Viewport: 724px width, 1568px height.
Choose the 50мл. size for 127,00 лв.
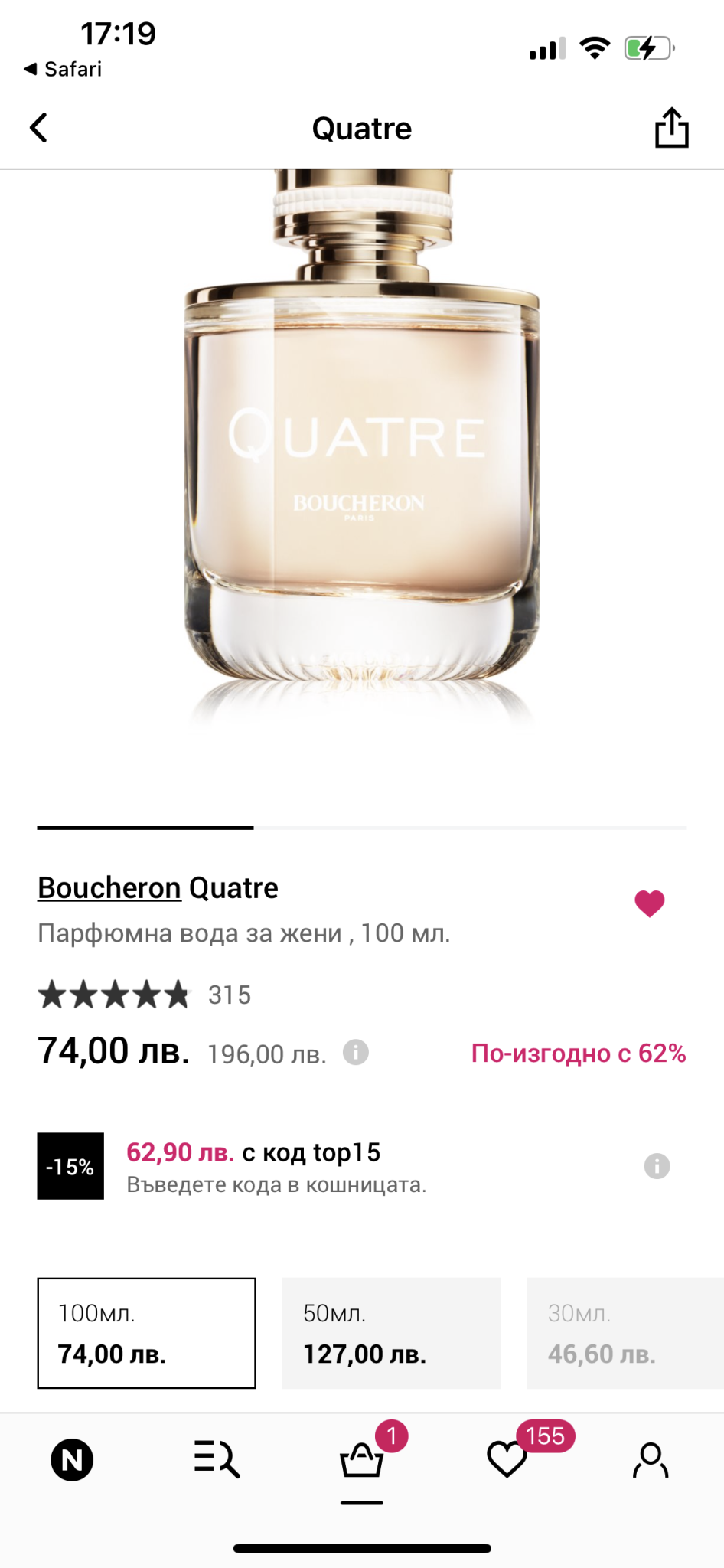click(392, 1333)
